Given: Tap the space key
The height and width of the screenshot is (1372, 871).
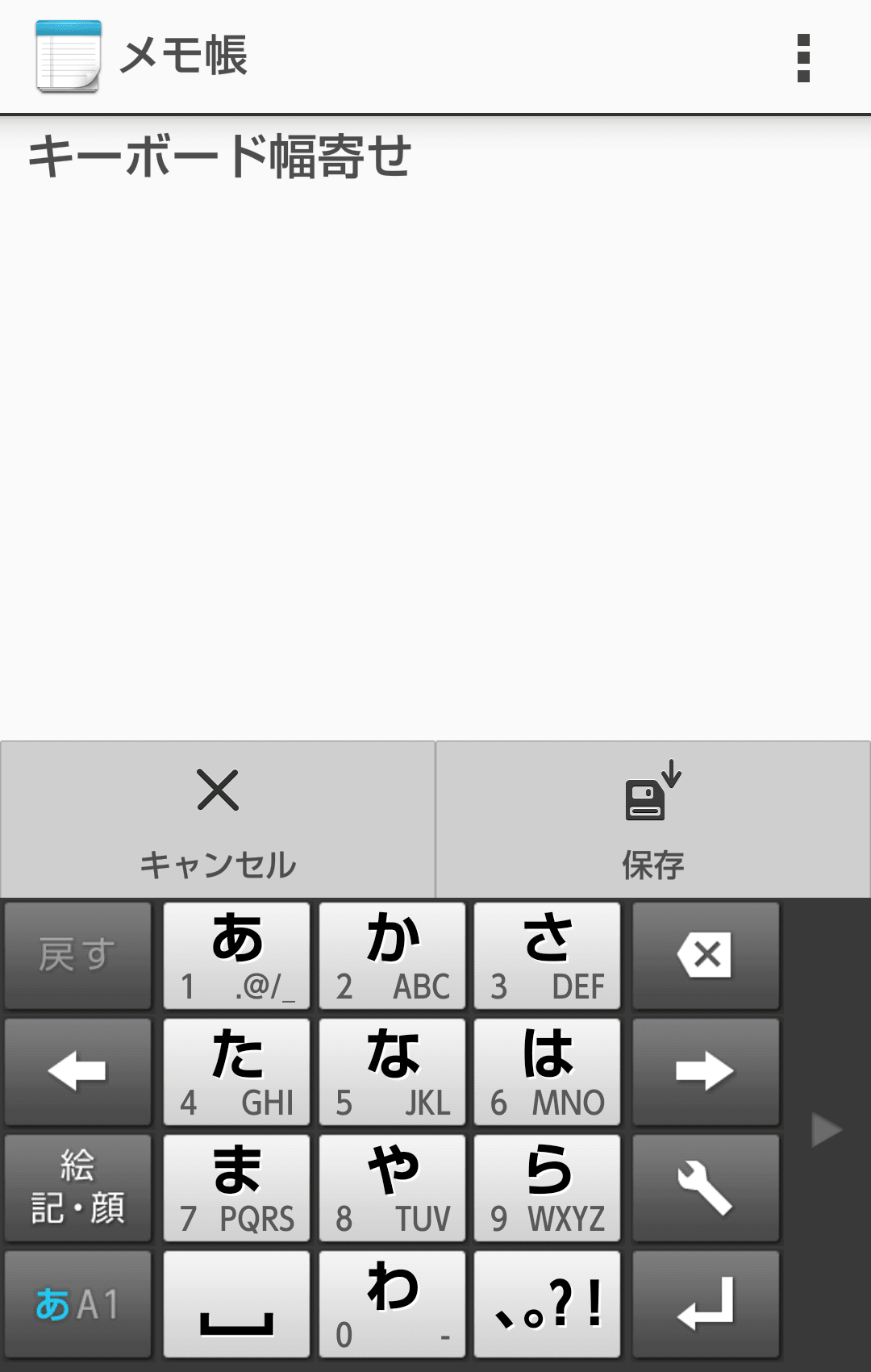Looking at the screenshot, I should [236, 1304].
